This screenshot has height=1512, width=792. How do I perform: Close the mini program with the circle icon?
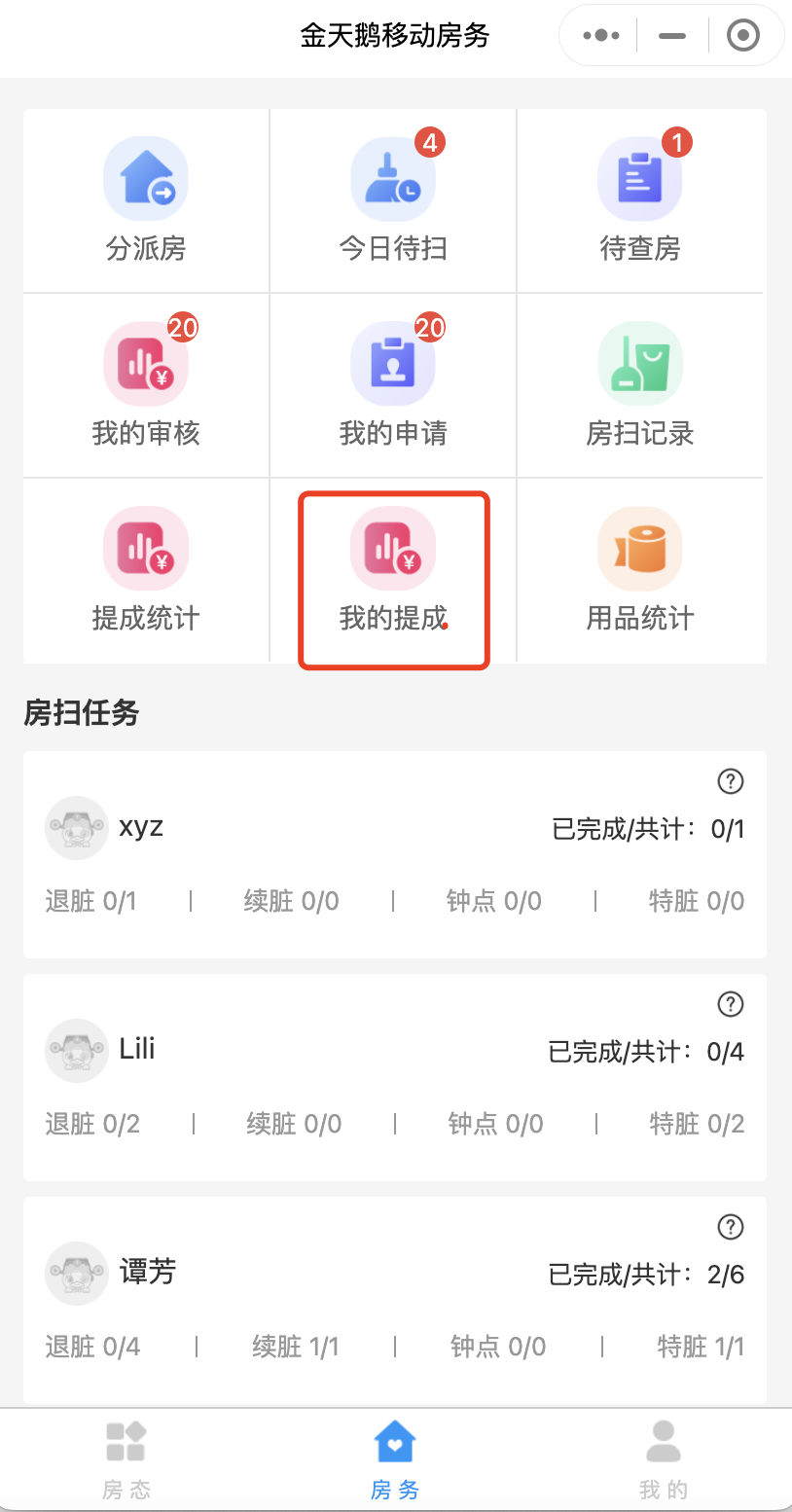point(743,36)
